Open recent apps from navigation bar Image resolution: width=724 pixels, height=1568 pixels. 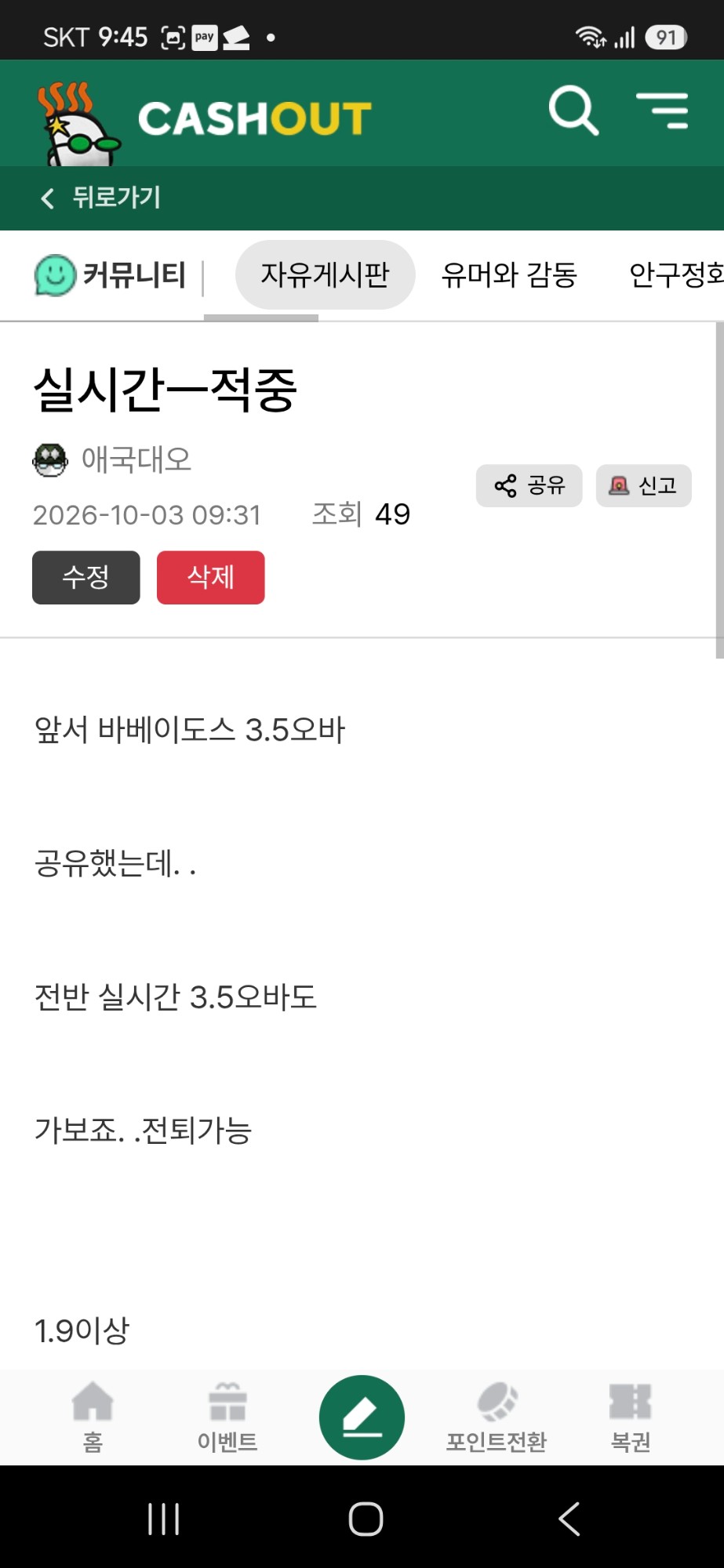(x=164, y=1519)
